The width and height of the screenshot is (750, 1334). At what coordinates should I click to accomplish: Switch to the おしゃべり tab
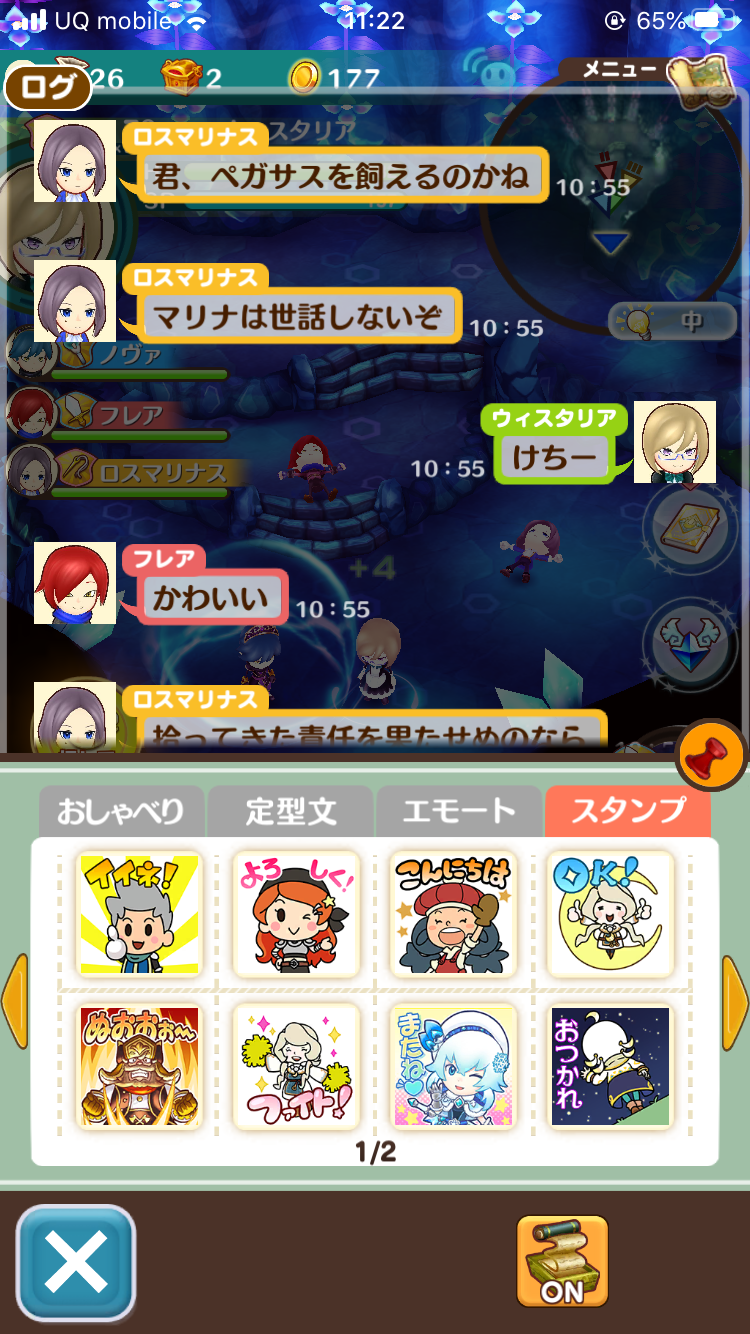pyautogui.click(x=120, y=811)
